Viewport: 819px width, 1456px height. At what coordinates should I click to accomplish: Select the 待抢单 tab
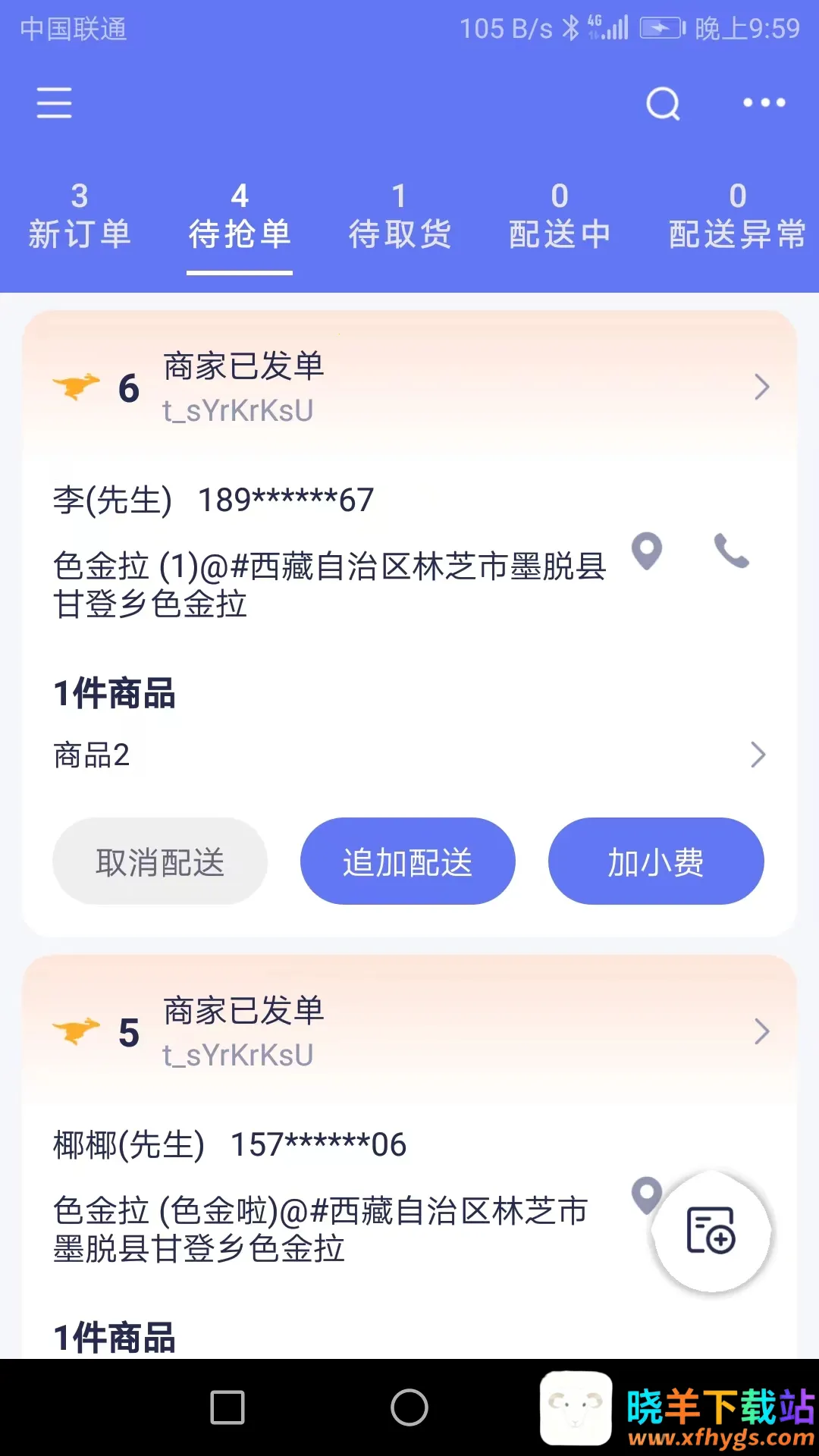[240, 217]
